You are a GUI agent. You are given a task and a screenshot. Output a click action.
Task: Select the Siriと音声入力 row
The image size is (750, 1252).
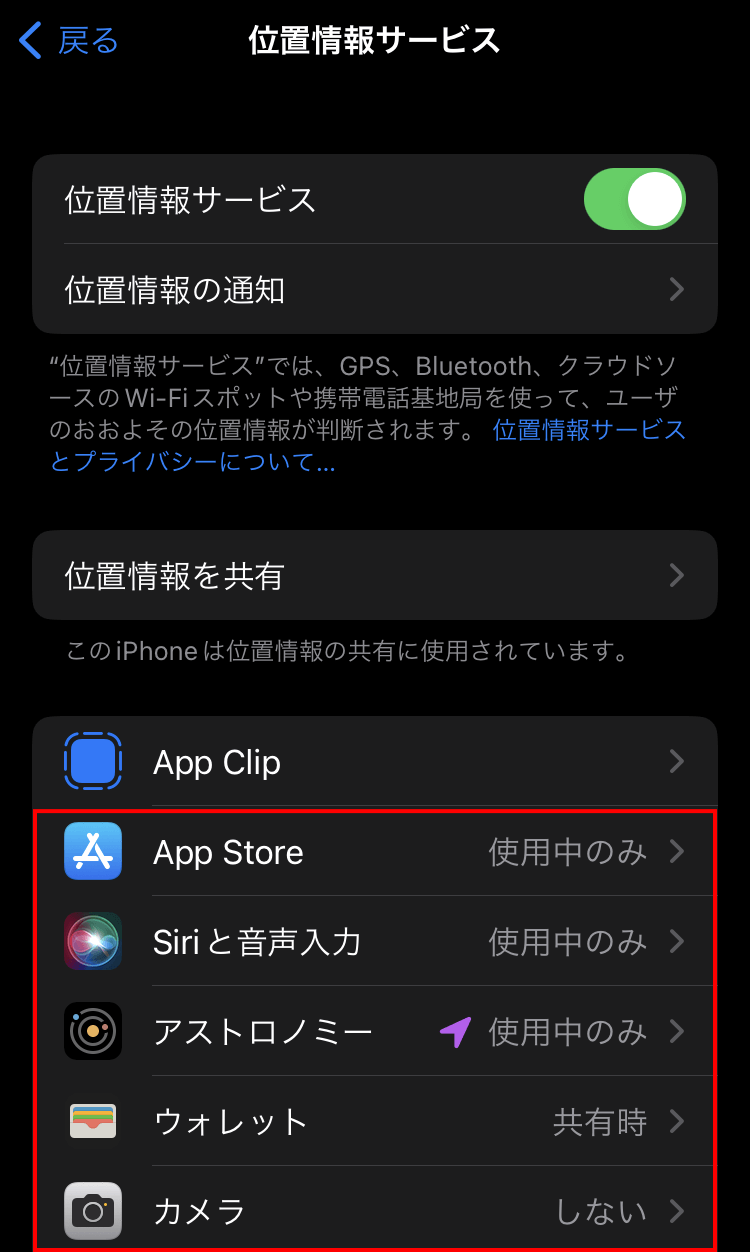[375, 942]
